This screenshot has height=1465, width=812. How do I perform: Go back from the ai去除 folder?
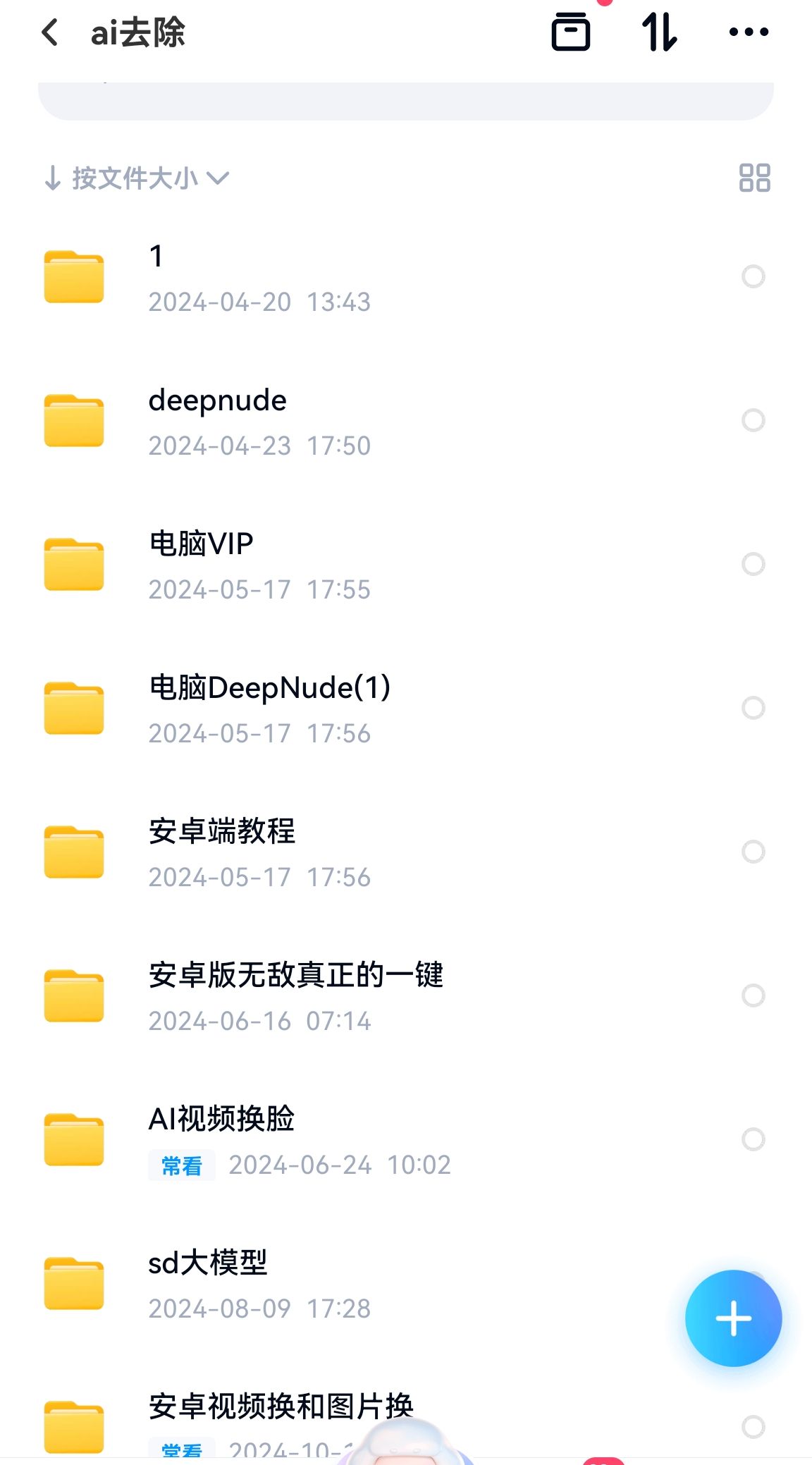(x=50, y=32)
